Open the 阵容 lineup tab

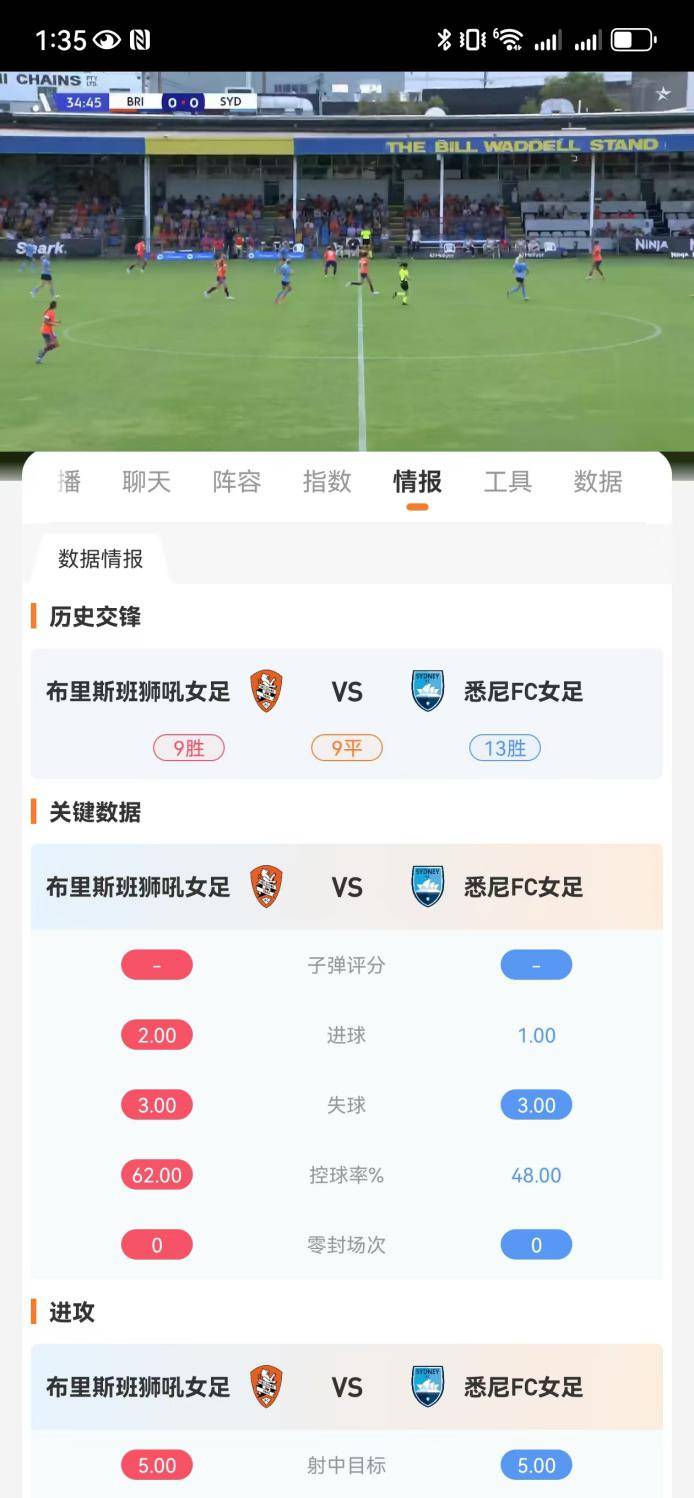point(237,482)
